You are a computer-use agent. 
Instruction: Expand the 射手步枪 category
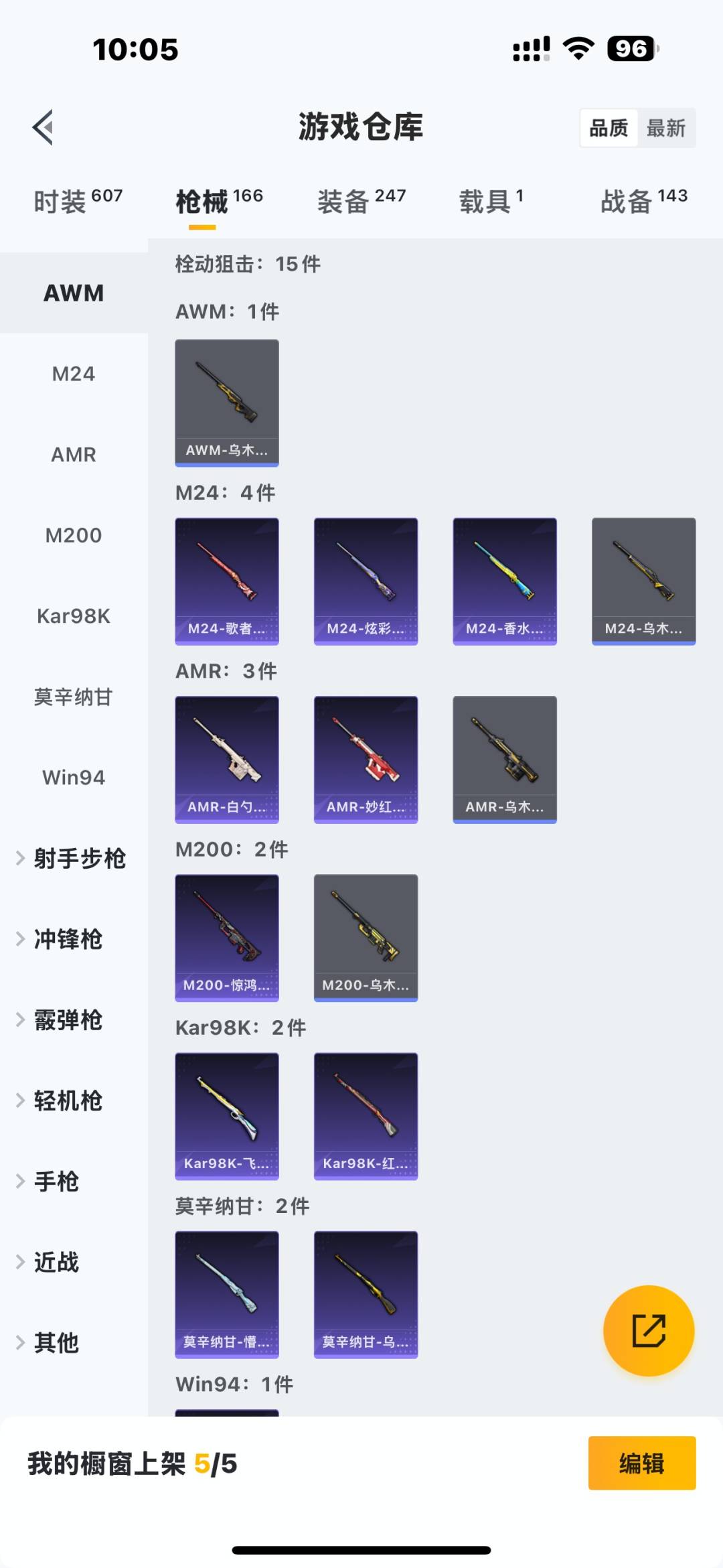click(74, 858)
